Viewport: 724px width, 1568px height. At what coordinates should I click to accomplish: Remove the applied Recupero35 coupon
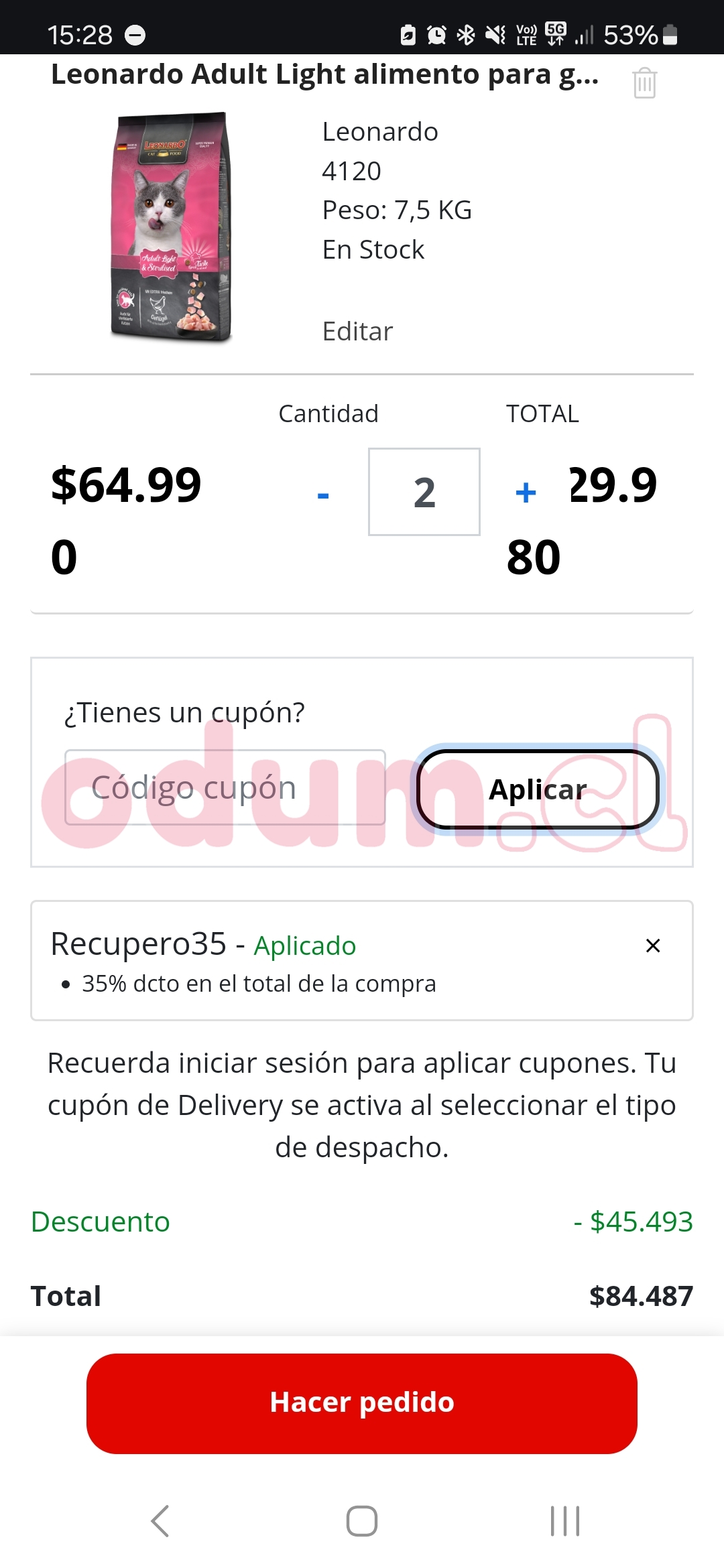tap(652, 945)
